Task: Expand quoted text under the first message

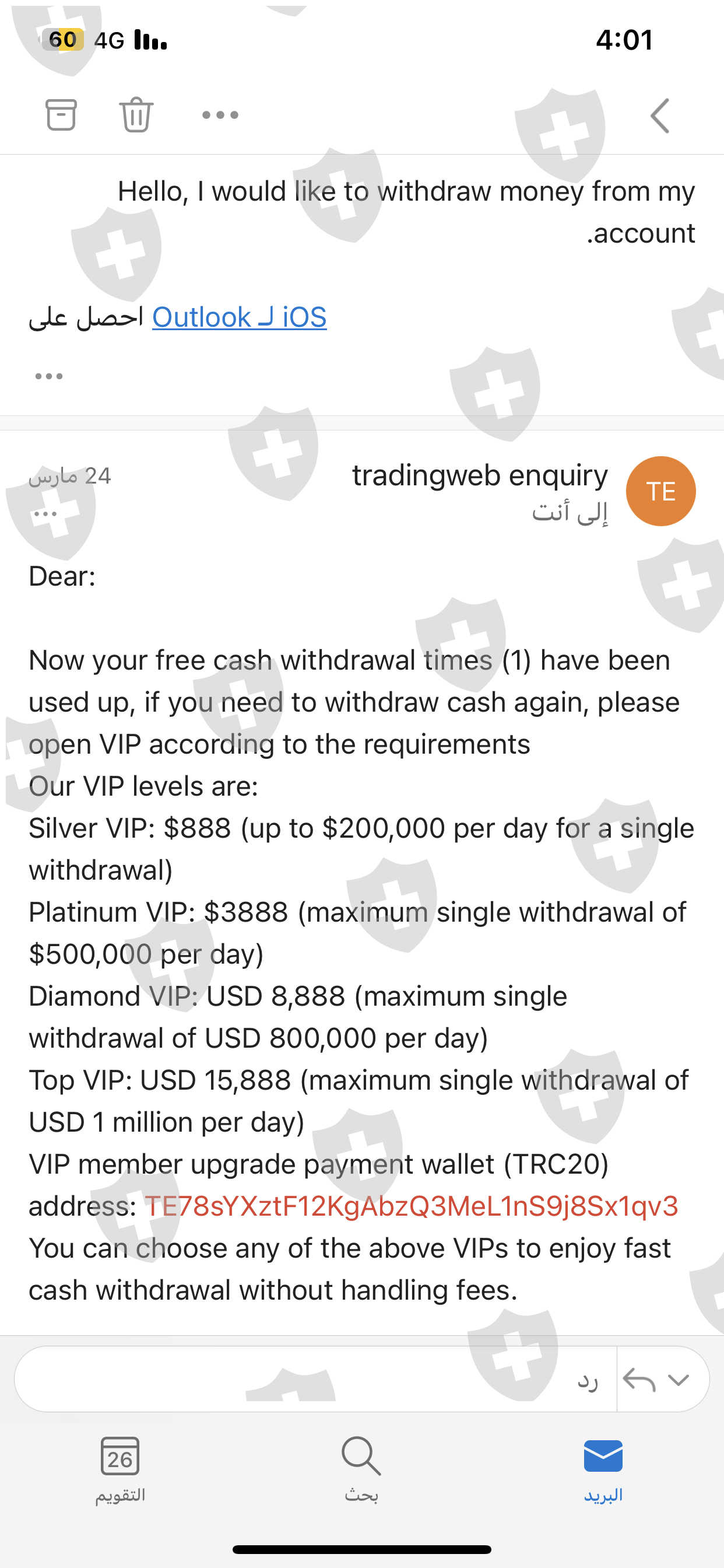Action: [x=48, y=376]
